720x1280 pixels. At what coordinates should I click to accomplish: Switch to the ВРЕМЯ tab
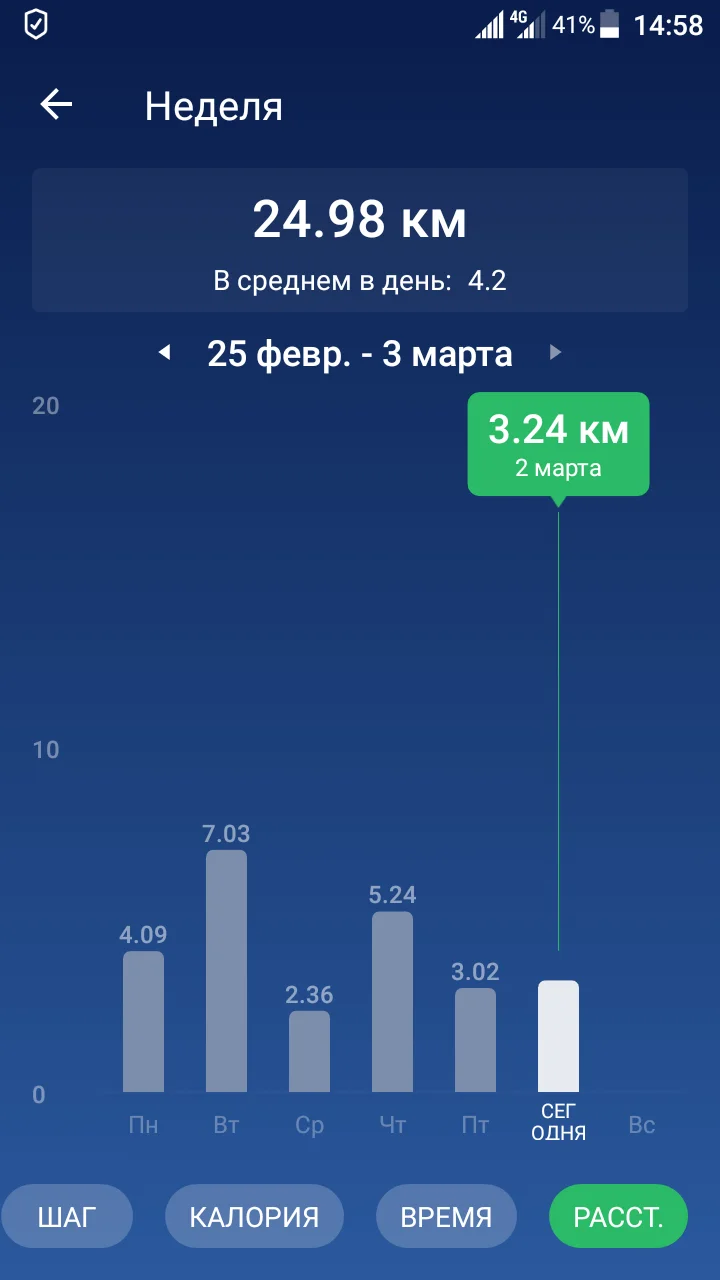click(446, 1216)
